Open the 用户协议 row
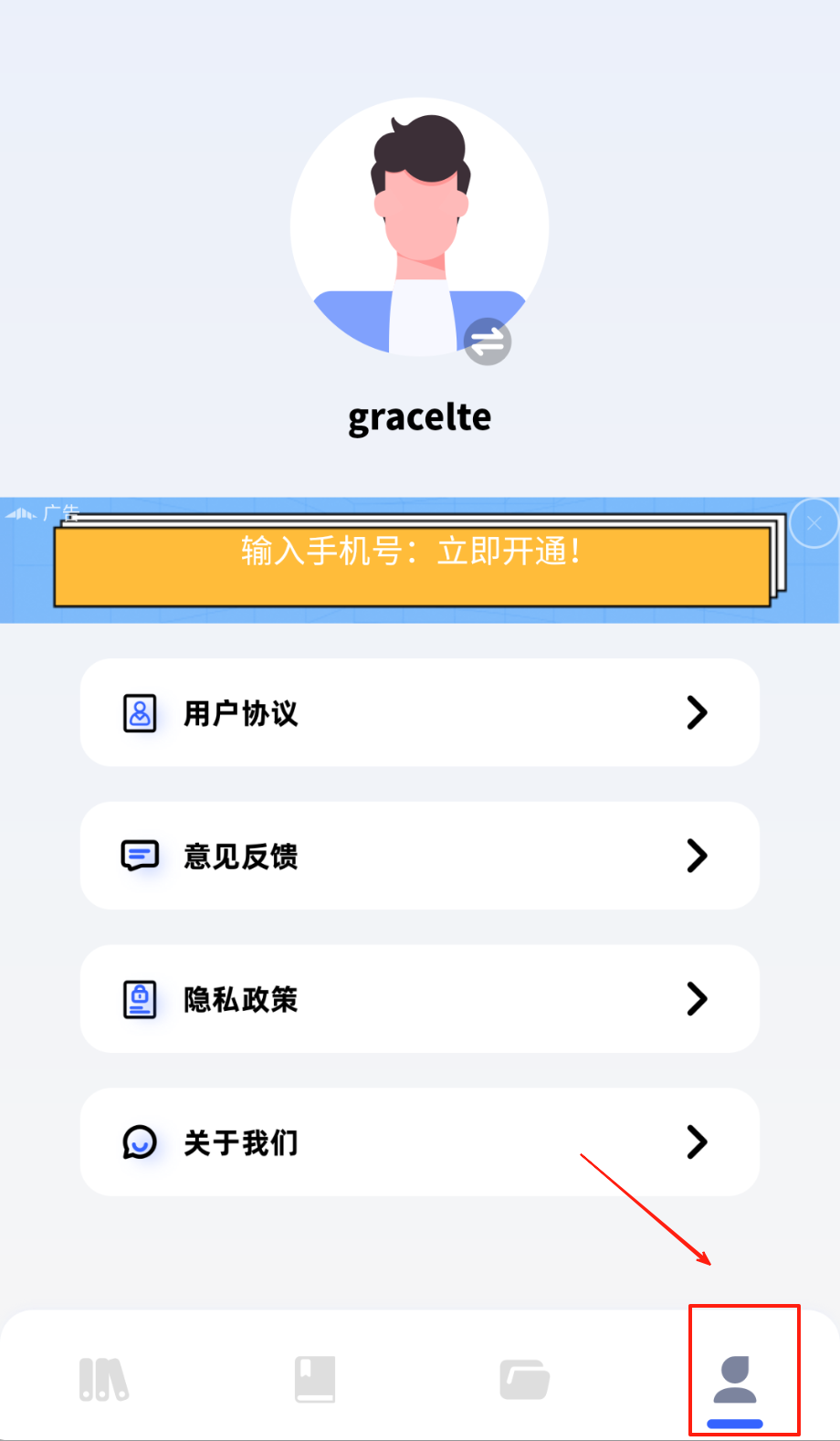The image size is (840, 1441). tap(419, 712)
